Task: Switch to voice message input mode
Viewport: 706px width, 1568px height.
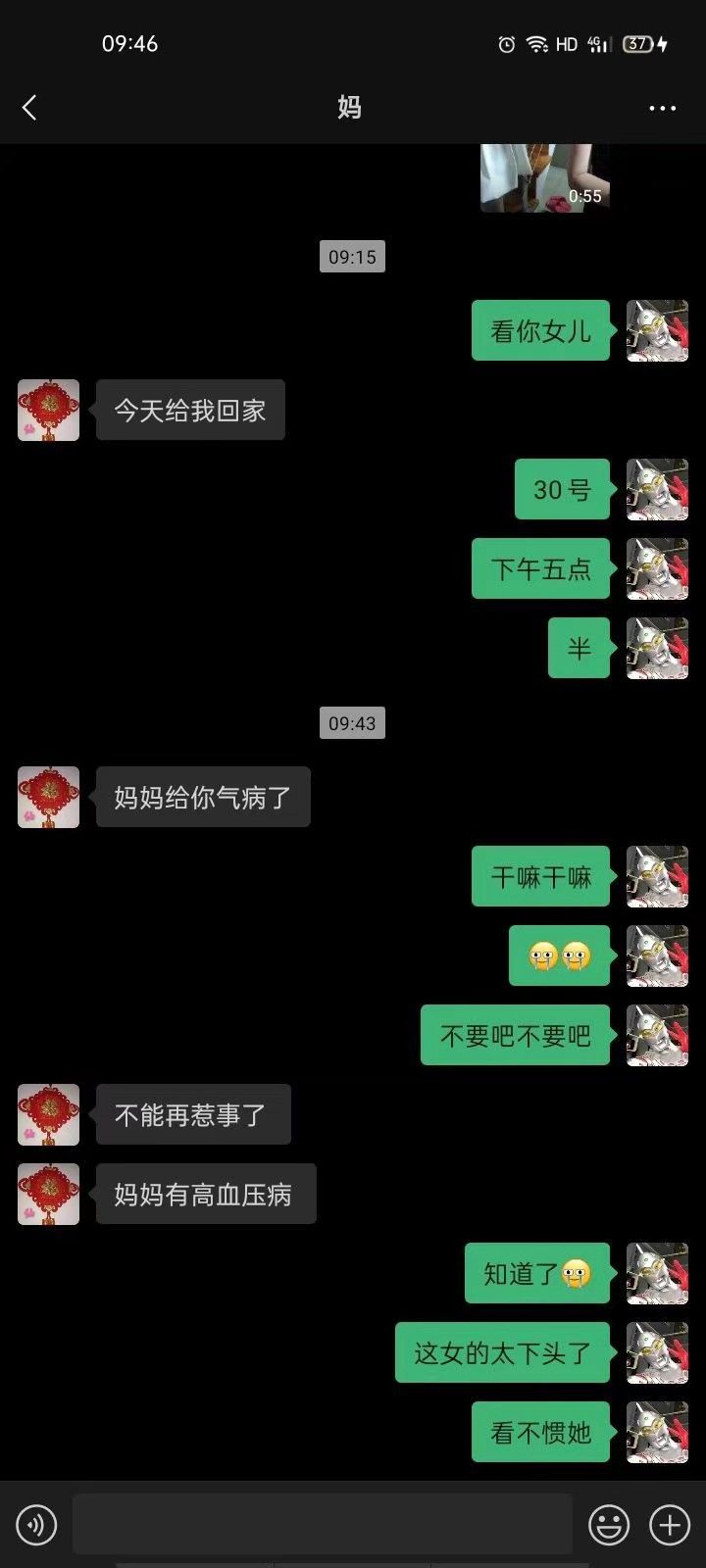Action: [36, 1524]
